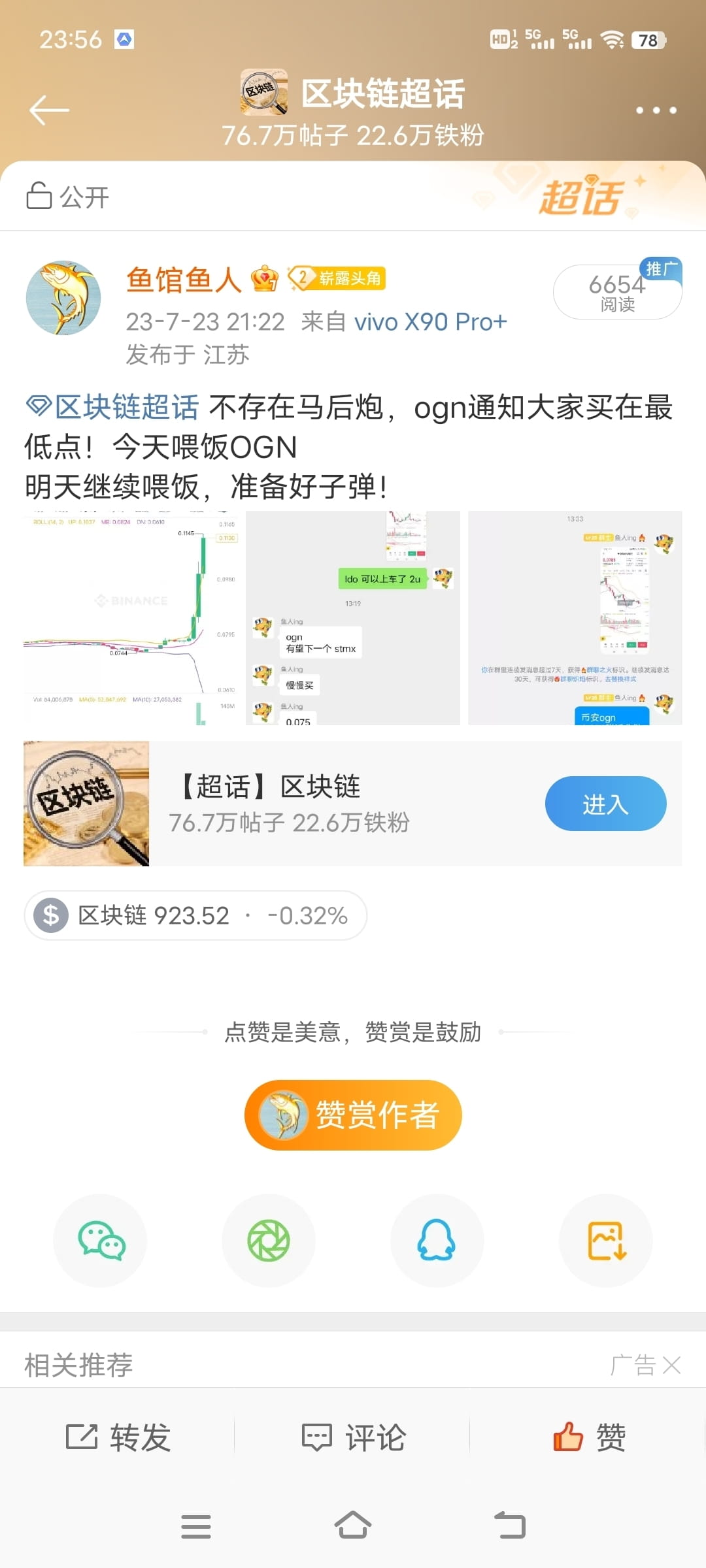Open the 区块链 923.52 market widget
Screen dimensions: 706x1568
click(x=194, y=915)
